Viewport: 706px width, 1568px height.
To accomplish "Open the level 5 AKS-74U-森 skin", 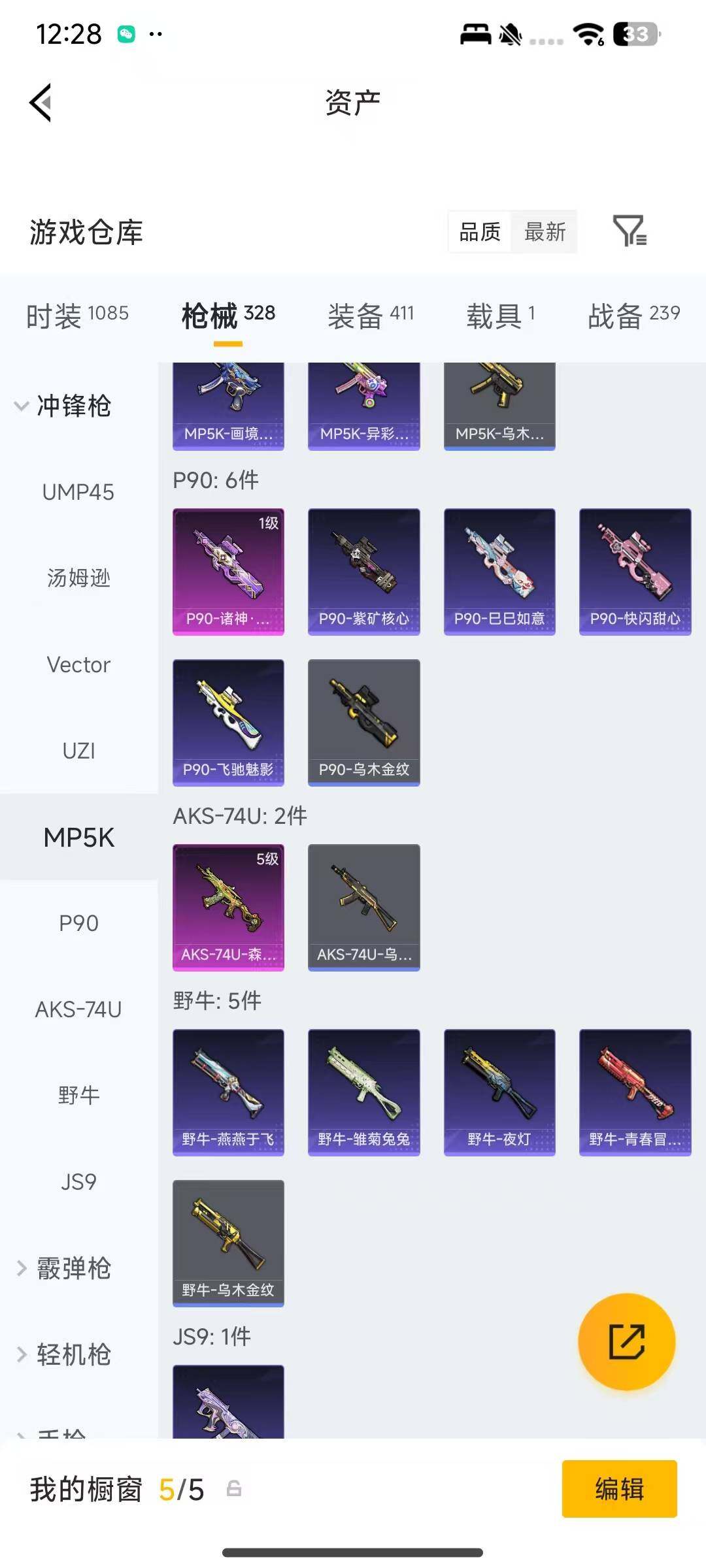I will coord(228,907).
